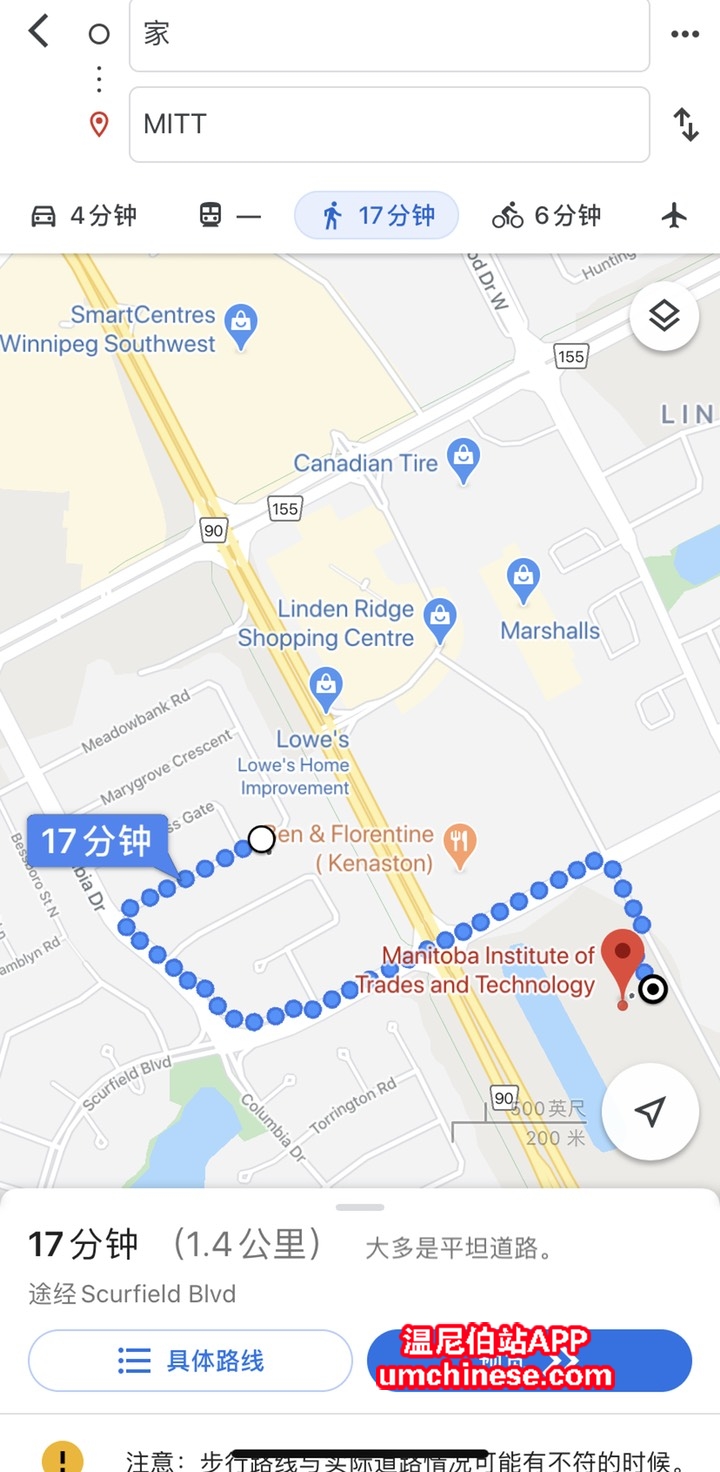Screen dimensions: 720x1472
Task: Center map on my location
Action: point(650,1111)
